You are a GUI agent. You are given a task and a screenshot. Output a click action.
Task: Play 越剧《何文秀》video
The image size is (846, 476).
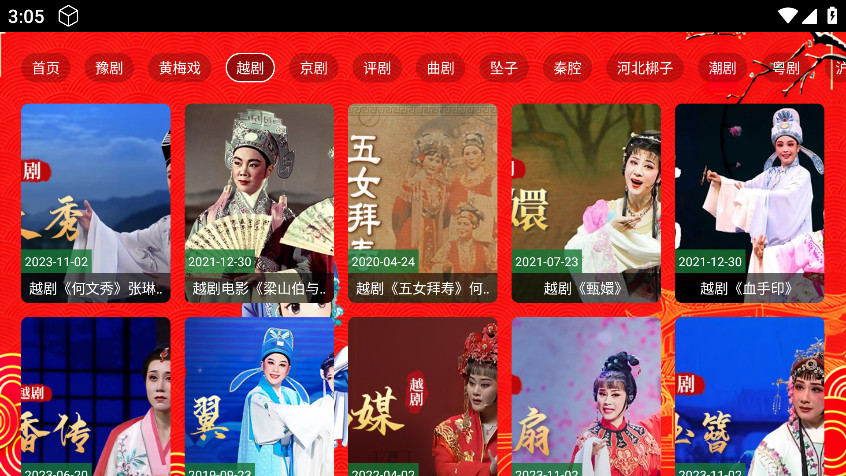point(96,203)
